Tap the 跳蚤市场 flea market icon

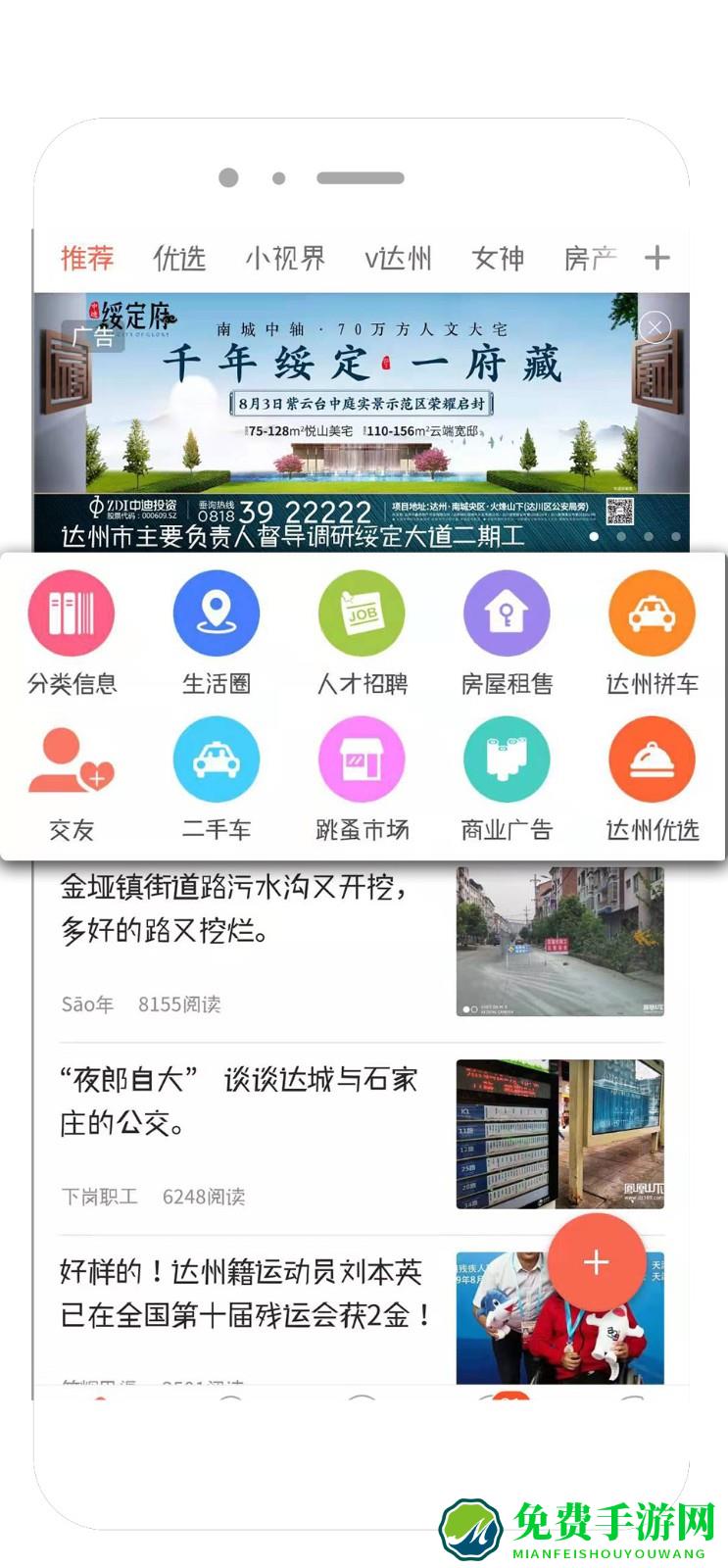(362, 759)
